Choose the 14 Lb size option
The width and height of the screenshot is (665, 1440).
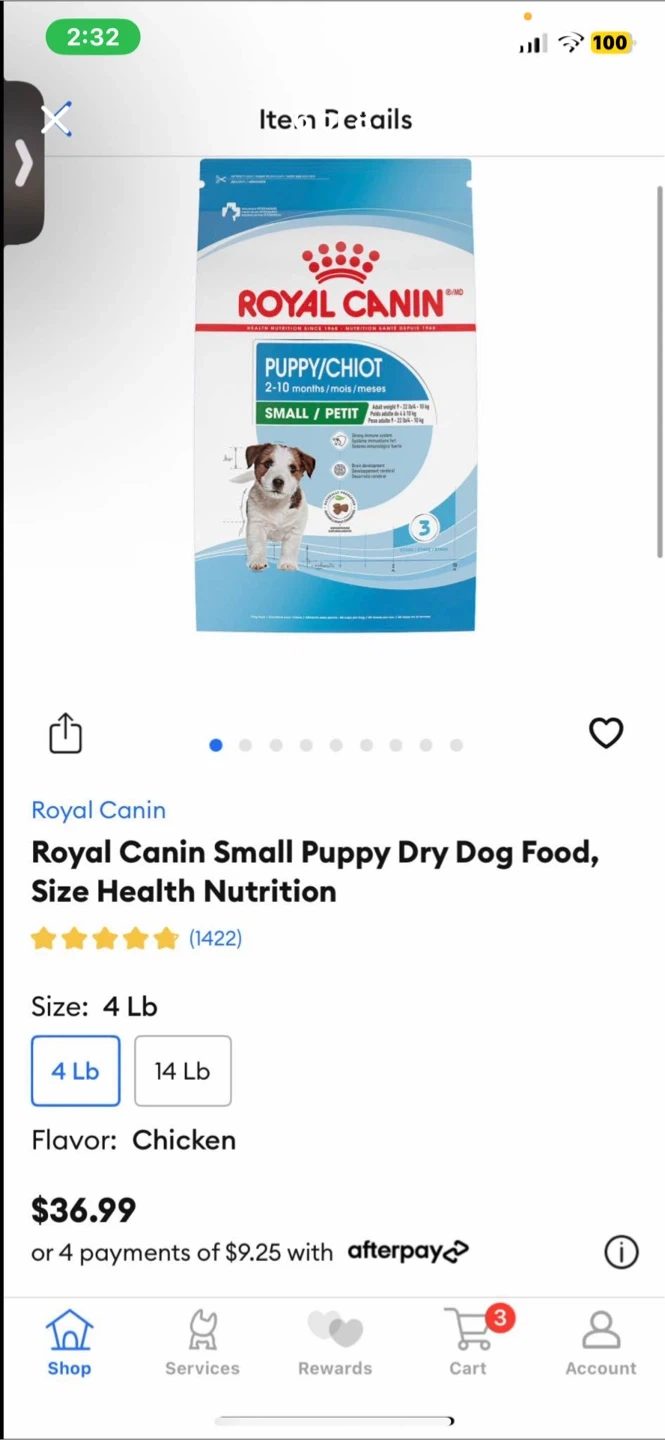[182, 1071]
